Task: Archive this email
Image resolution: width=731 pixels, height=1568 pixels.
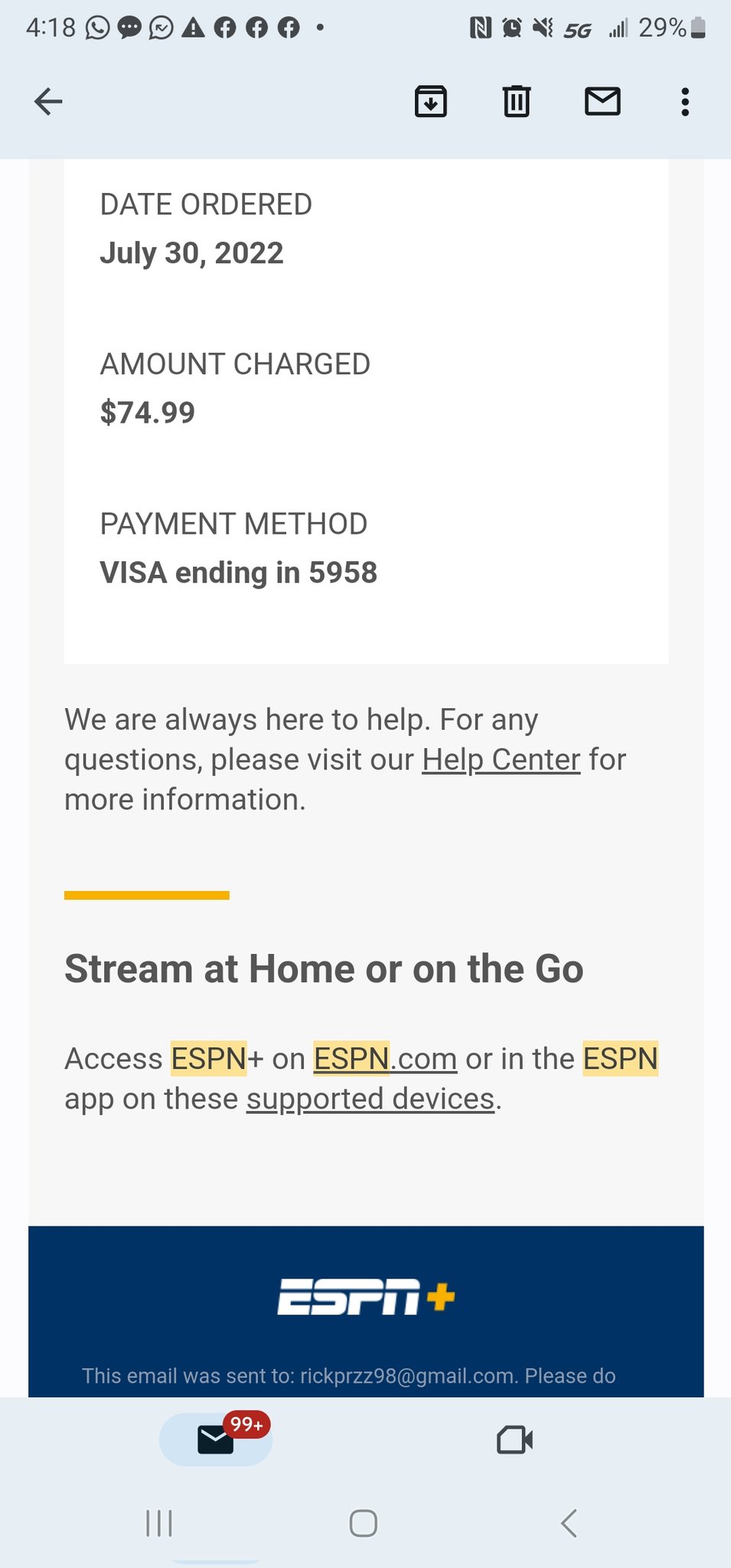Action: tap(431, 101)
